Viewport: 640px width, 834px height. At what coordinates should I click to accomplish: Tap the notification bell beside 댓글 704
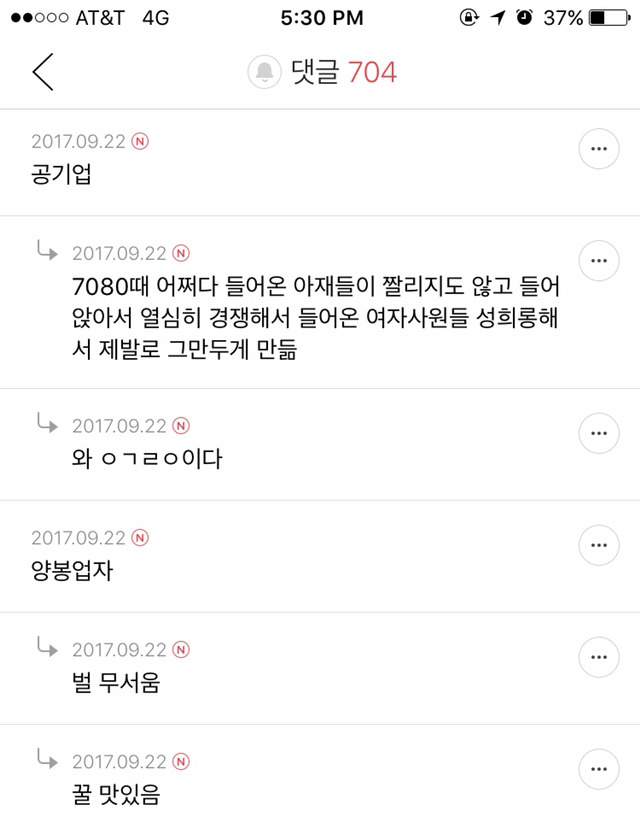coord(264,72)
